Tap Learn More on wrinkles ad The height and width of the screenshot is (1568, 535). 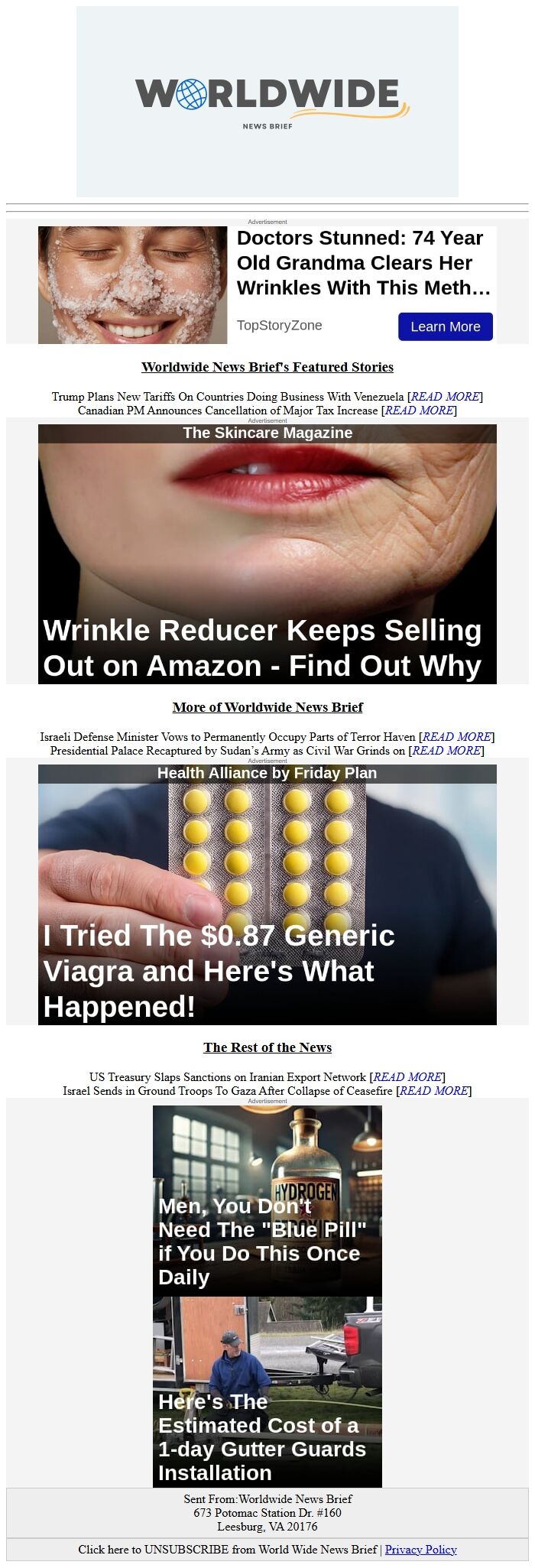point(445,326)
